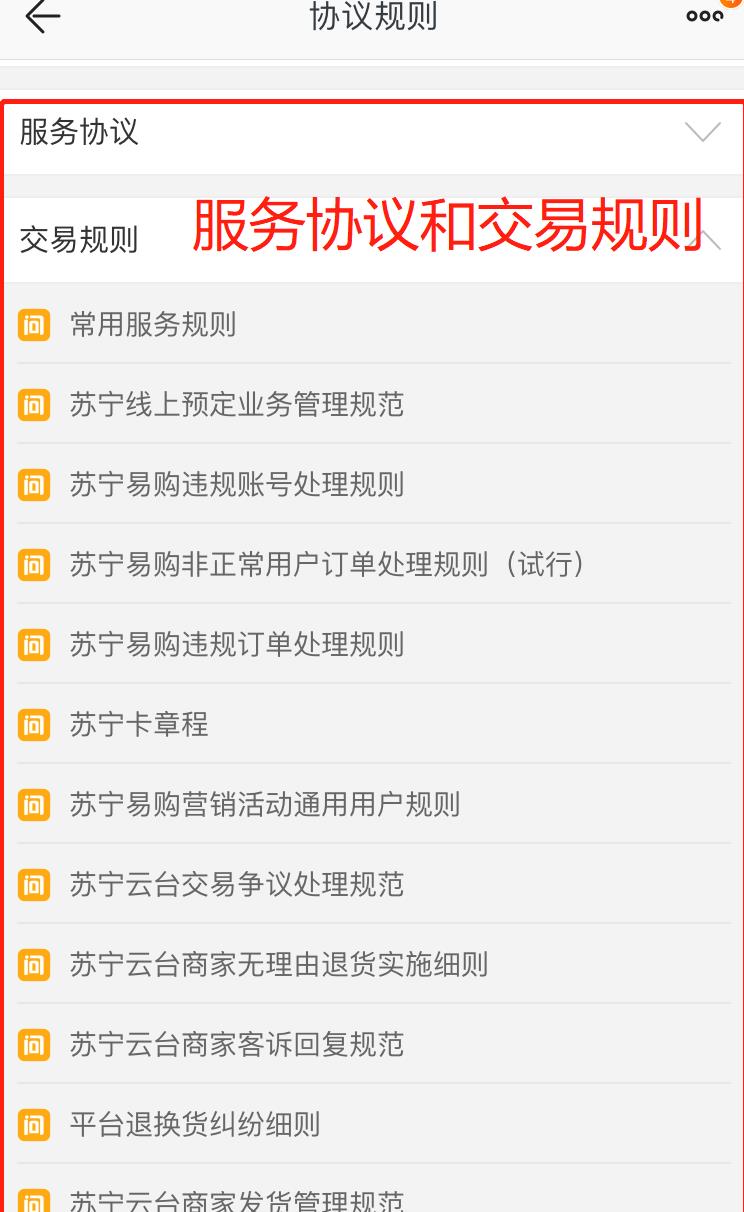
Task: View 平台退换货纠纷细则
Action: tap(372, 1124)
